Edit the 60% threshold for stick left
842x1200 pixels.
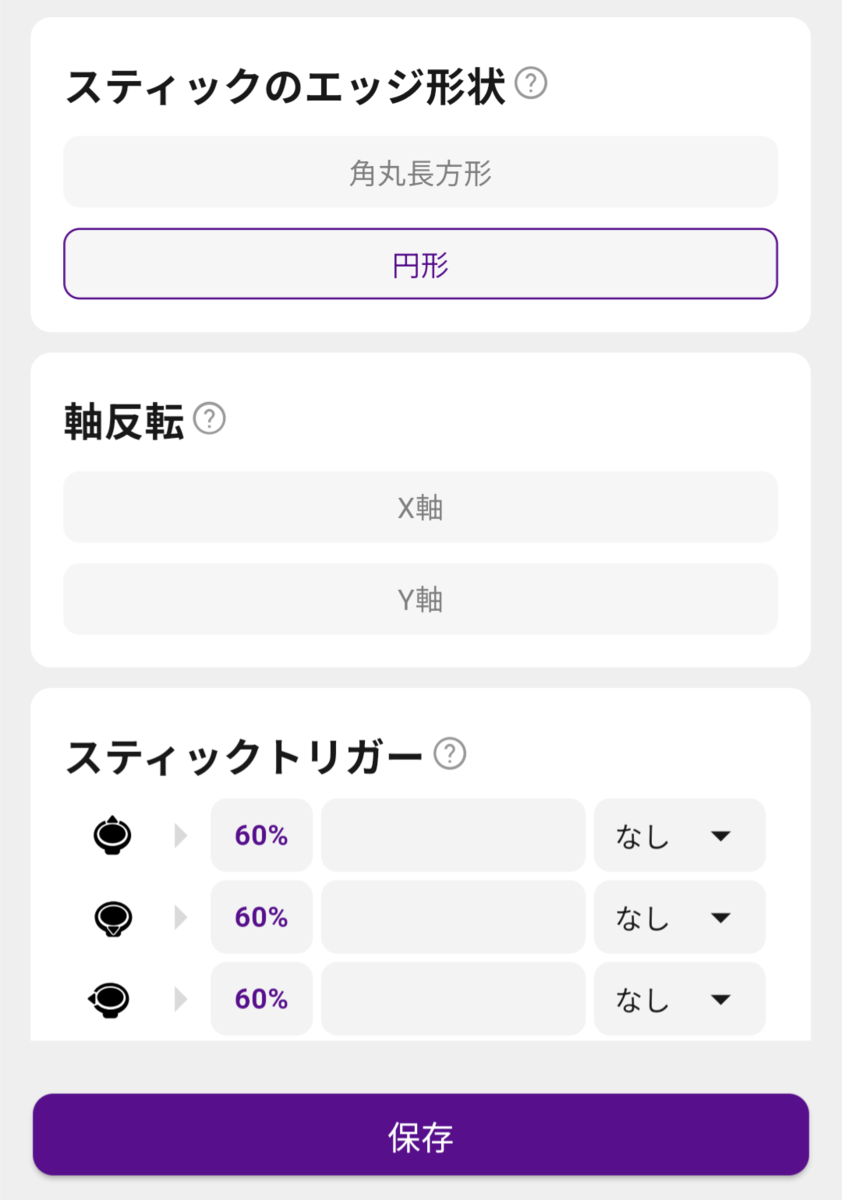tap(261, 999)
